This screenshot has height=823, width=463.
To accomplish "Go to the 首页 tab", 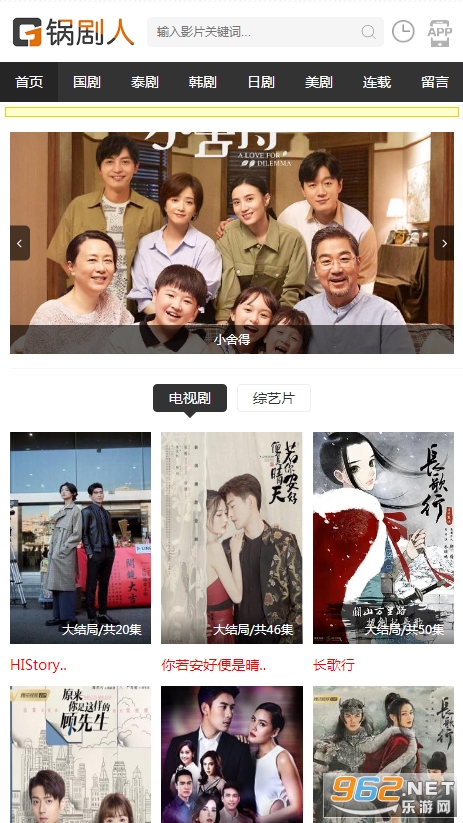I will pos(29,82).
